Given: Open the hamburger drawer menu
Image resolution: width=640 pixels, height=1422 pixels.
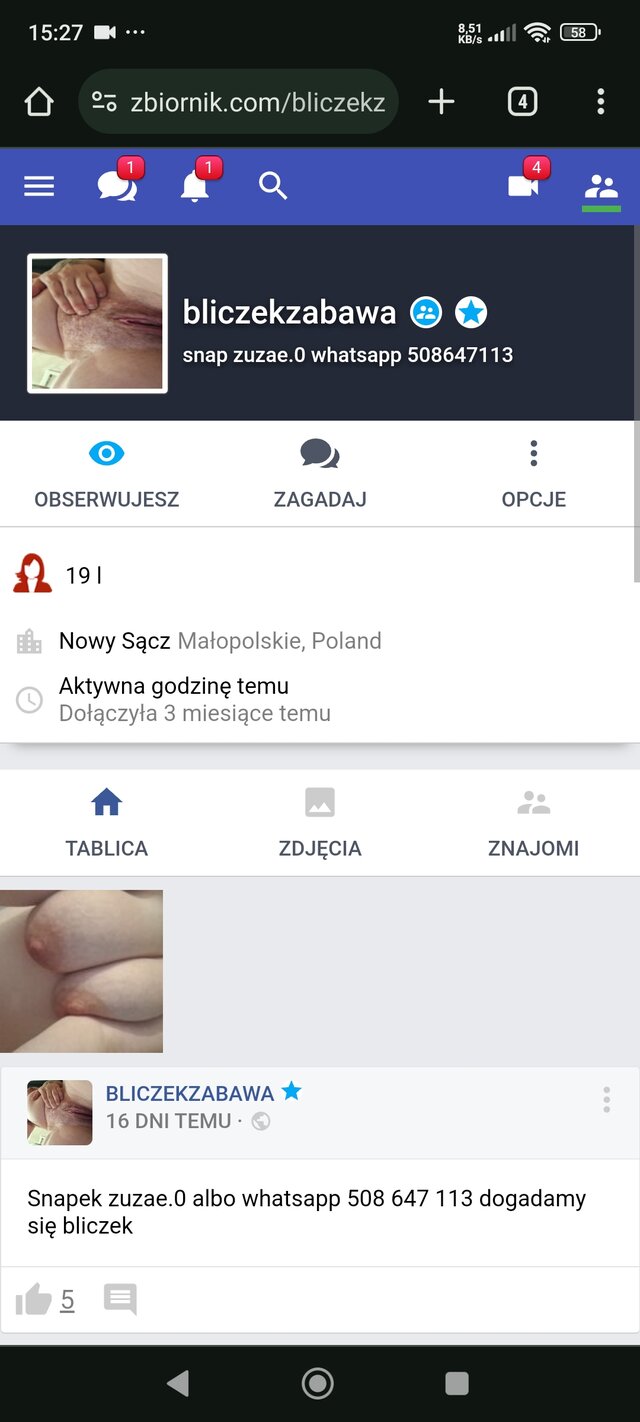Looking at the screenshot, I should tap(39, 186).
